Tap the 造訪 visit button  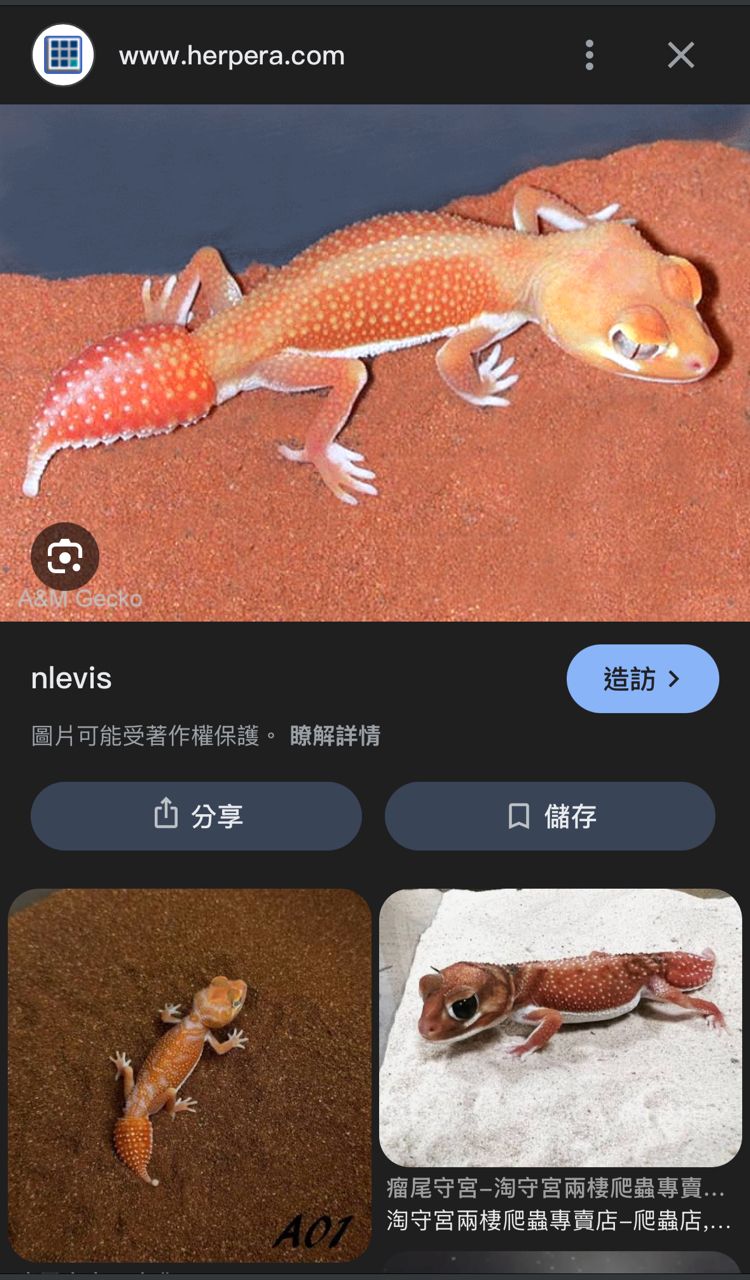point(642,679)
